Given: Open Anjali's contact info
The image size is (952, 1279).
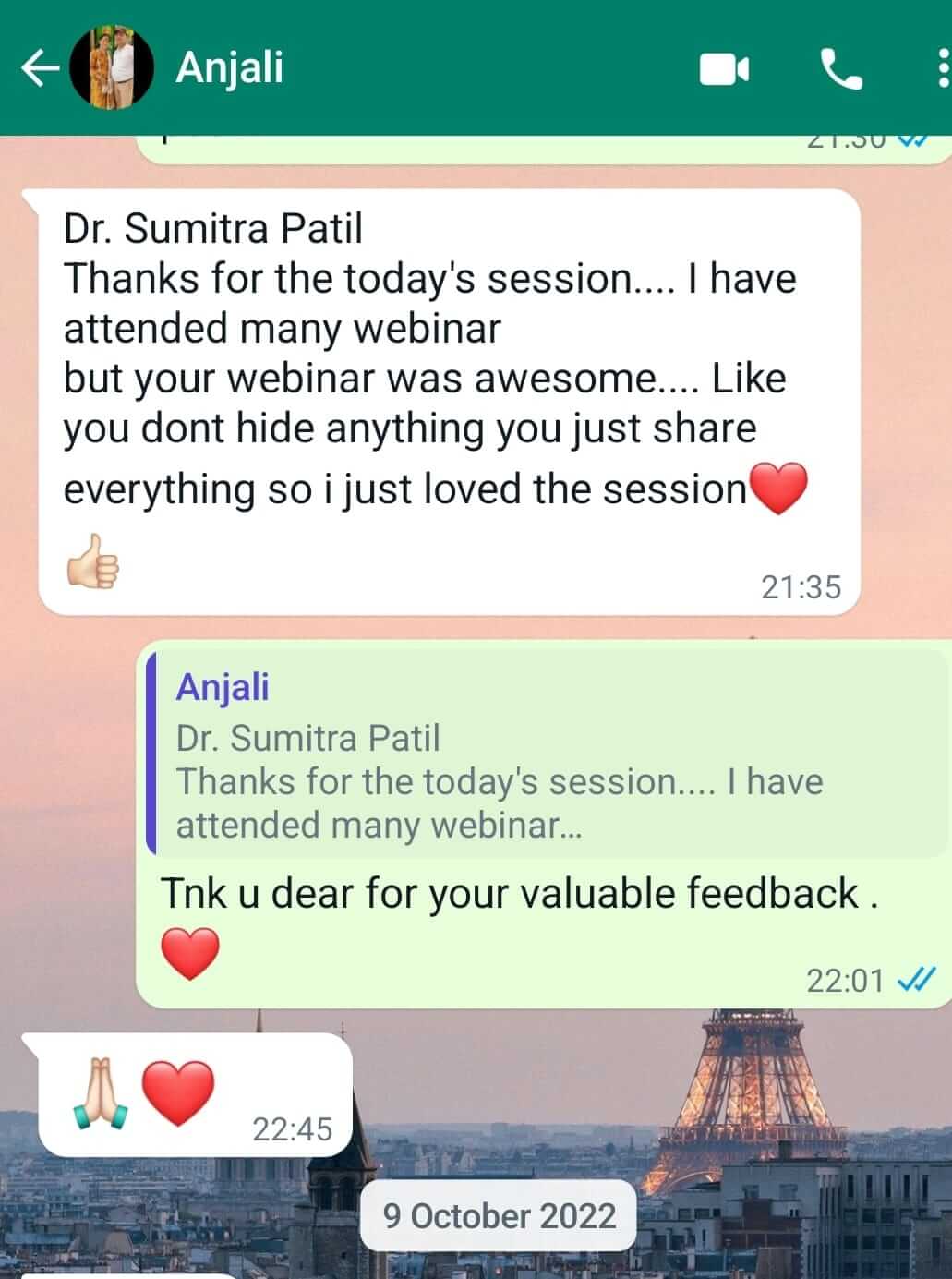Looking at the screenshot, I should (x=229, y=68).
